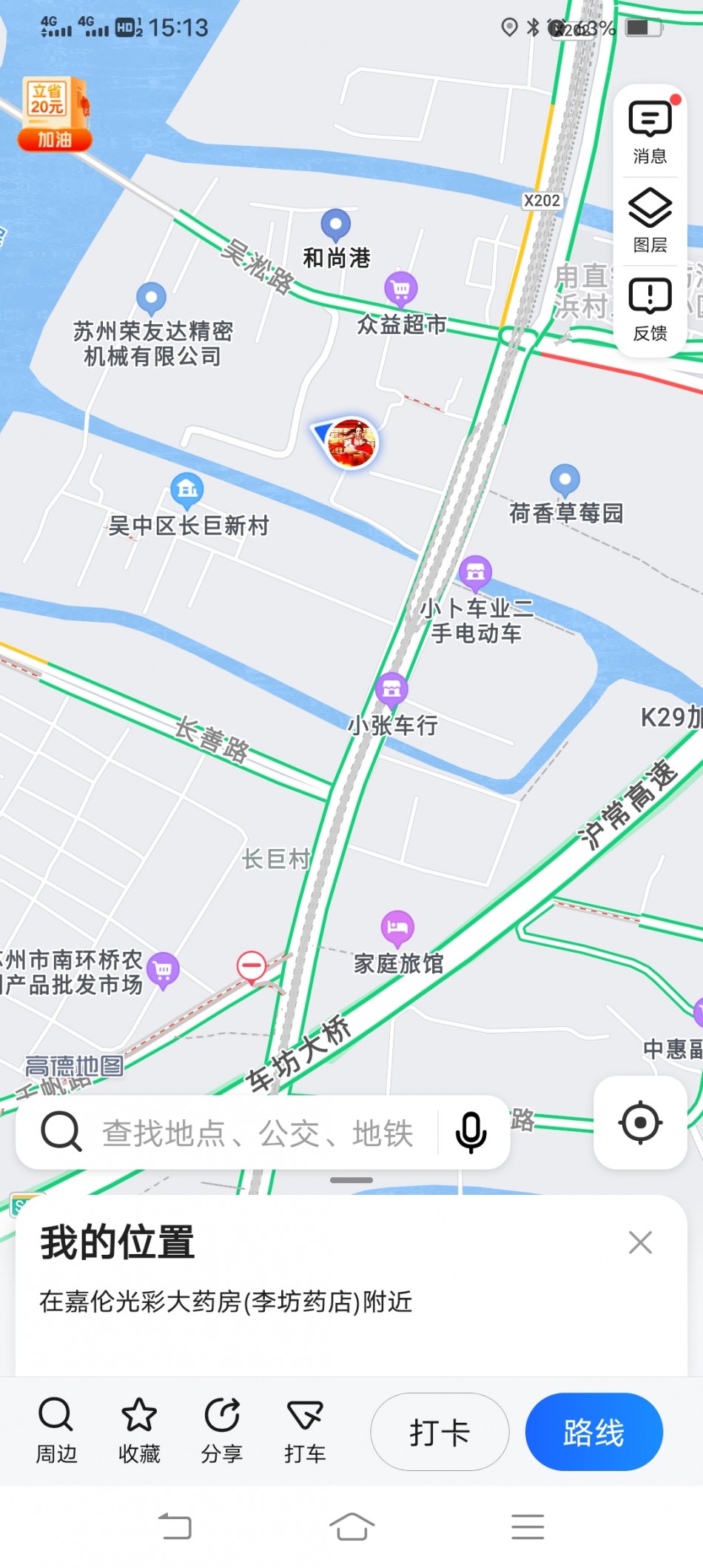
Task: Open the 反馈 feedback option
Action: pos(650,309)
